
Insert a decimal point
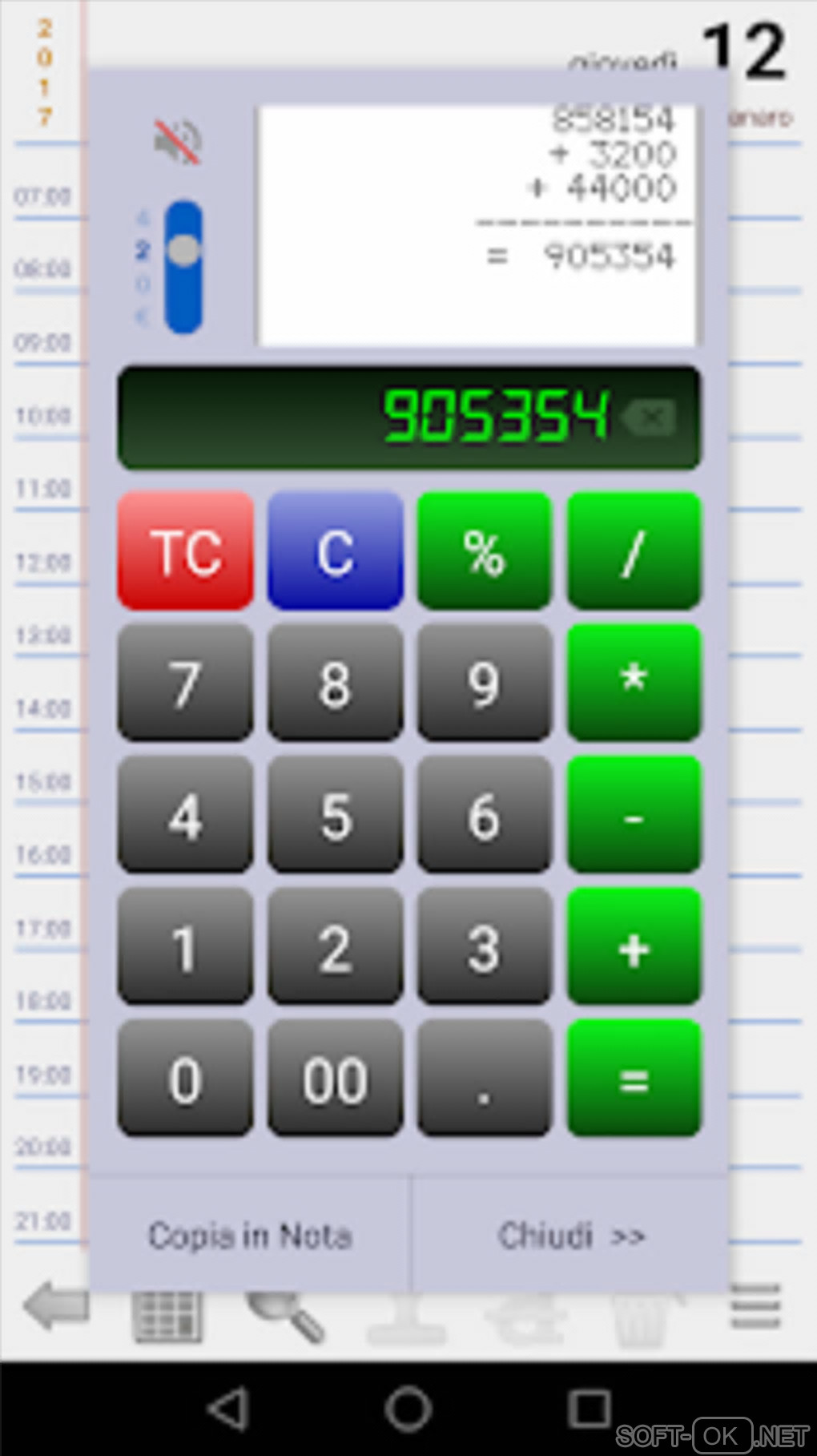(484, 1079)
